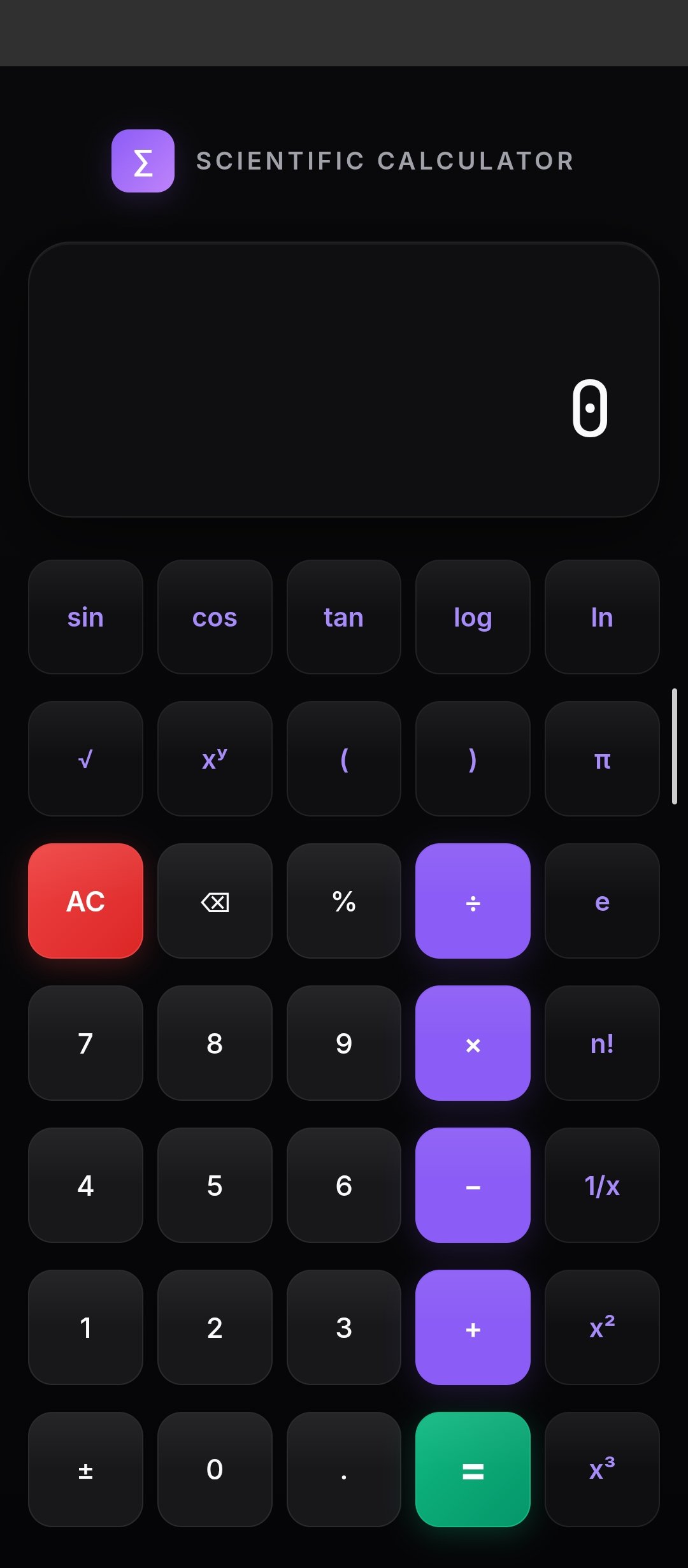Viewport: 688px width, 1568px height.
Task: Click the percentage key
Action: 343,901
